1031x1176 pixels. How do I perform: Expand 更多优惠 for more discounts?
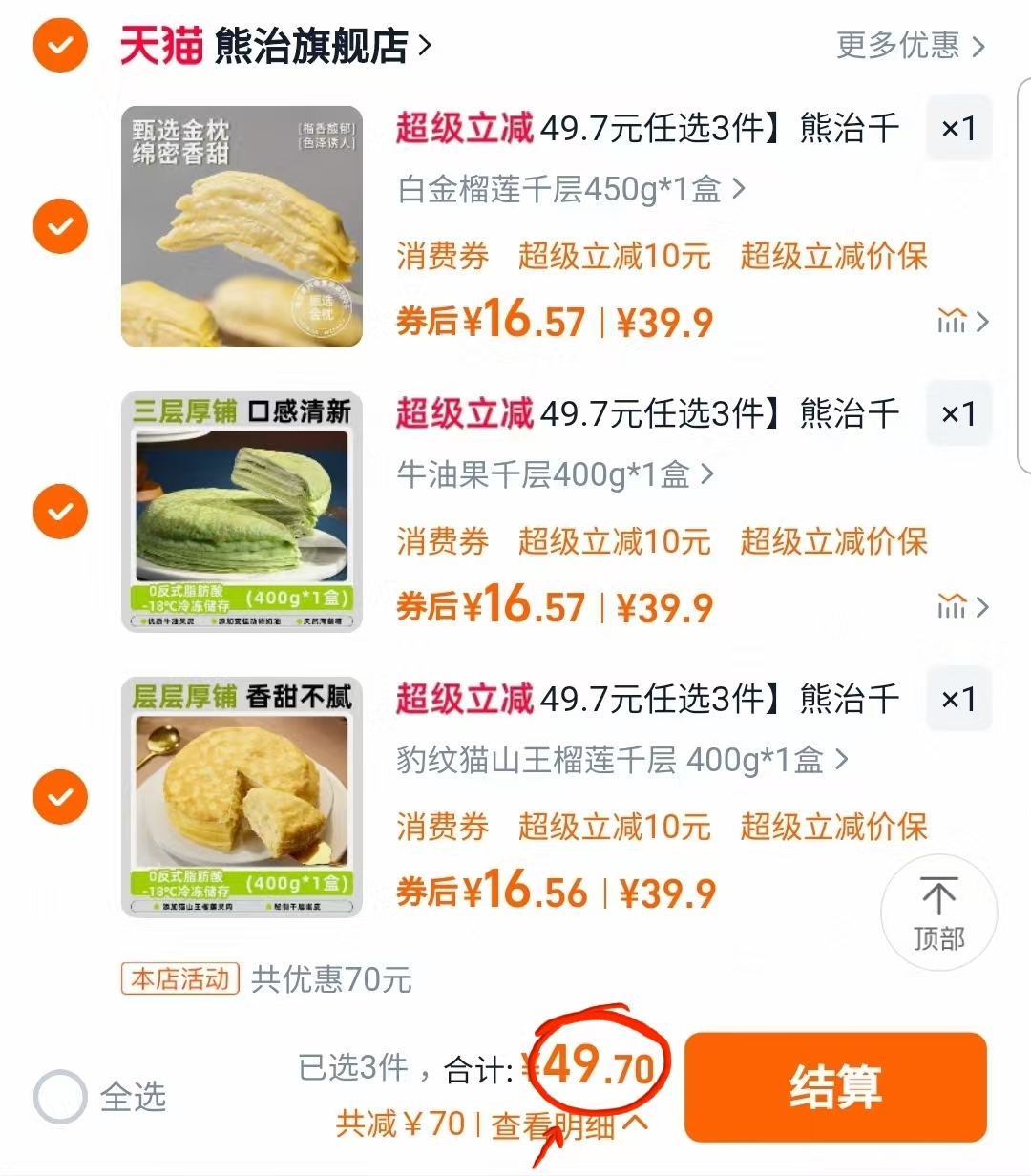pos(897,45)
